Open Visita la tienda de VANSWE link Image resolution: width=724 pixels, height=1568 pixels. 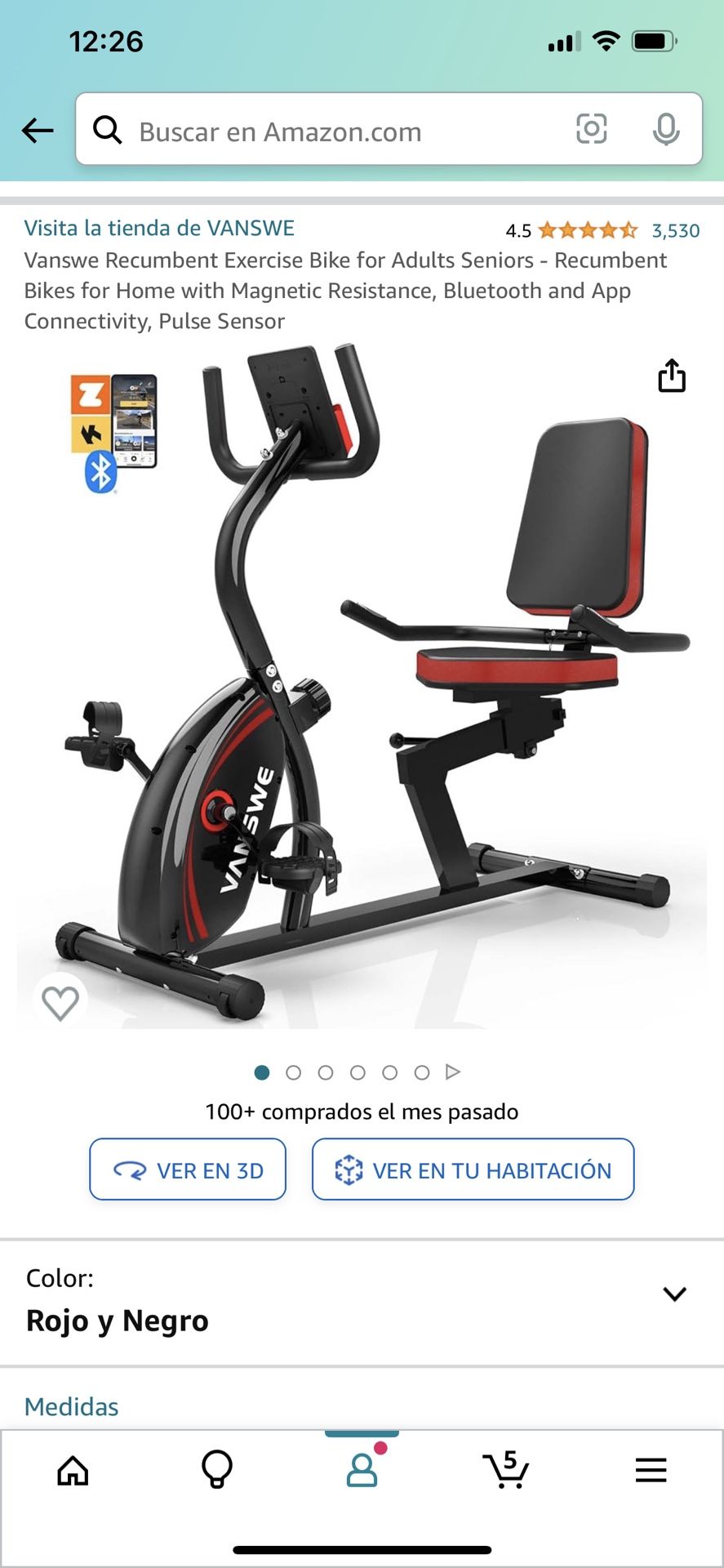(x=160, y=227)
